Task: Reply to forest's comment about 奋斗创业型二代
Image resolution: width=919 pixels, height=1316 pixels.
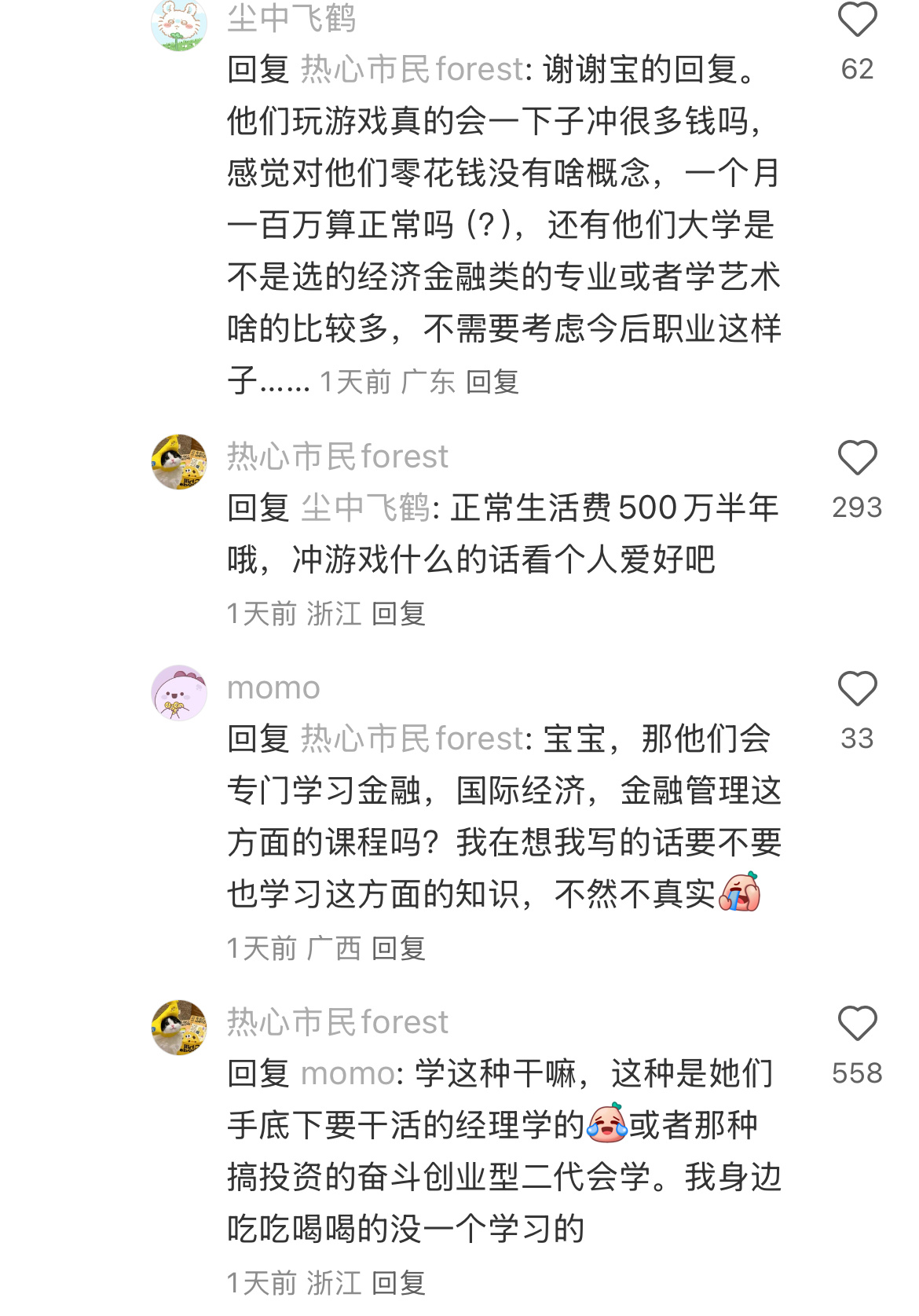Action: tap(398, 1283)
